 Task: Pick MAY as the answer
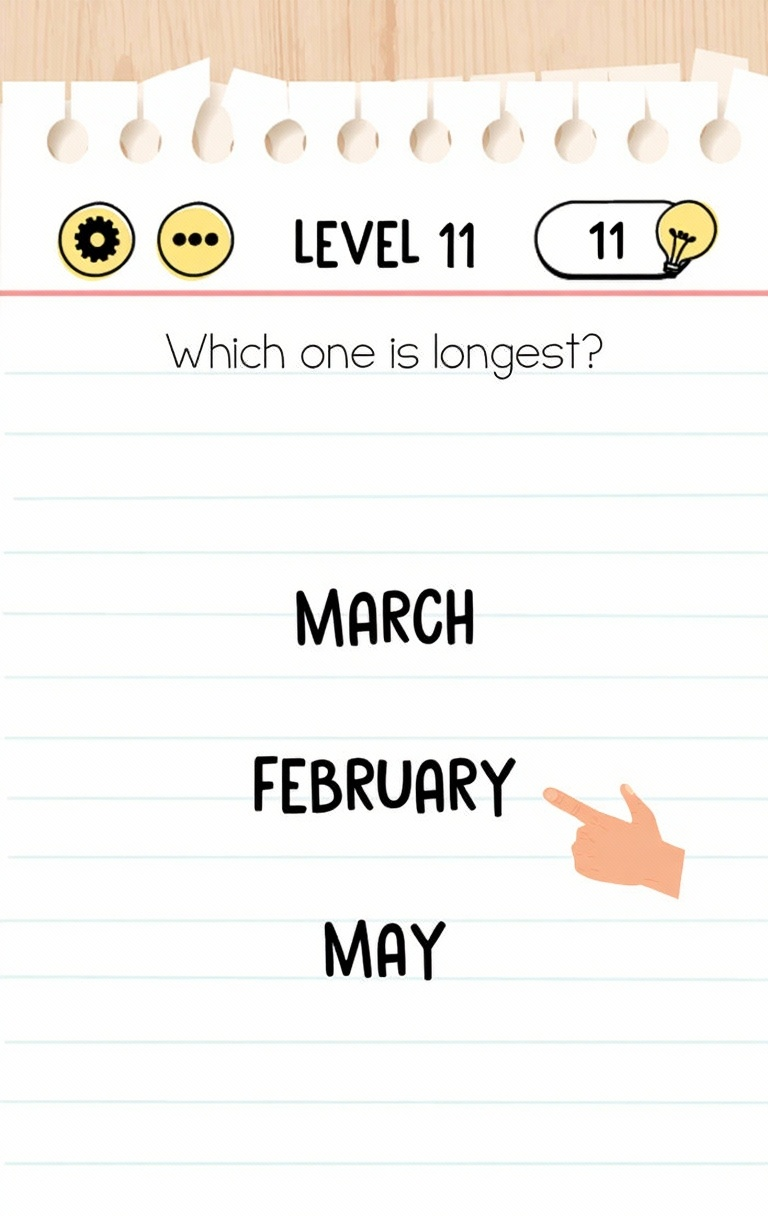coord(384,950)
